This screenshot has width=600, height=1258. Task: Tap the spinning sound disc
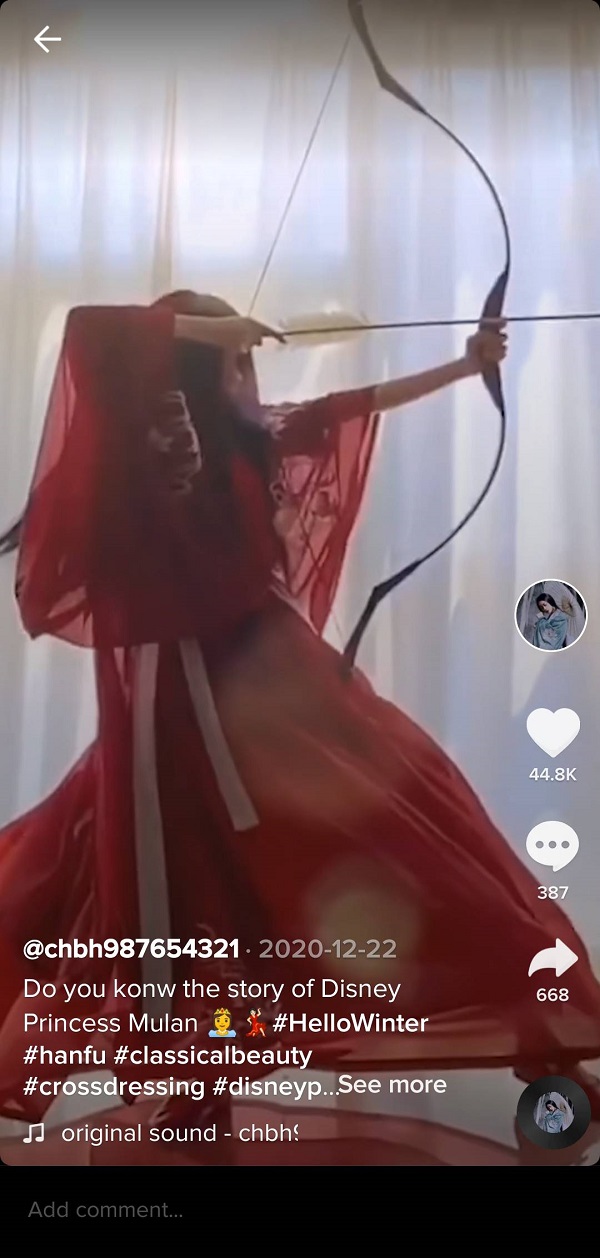[x=553, y=1113]
